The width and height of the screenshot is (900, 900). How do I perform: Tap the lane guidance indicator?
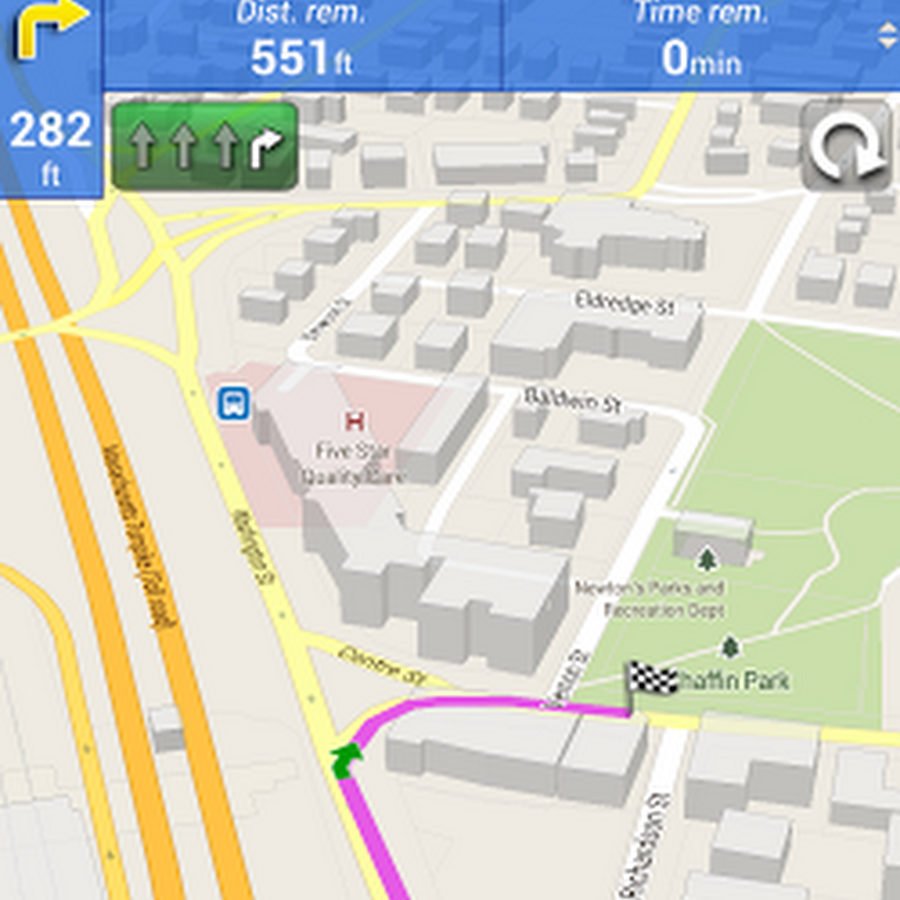205,146
